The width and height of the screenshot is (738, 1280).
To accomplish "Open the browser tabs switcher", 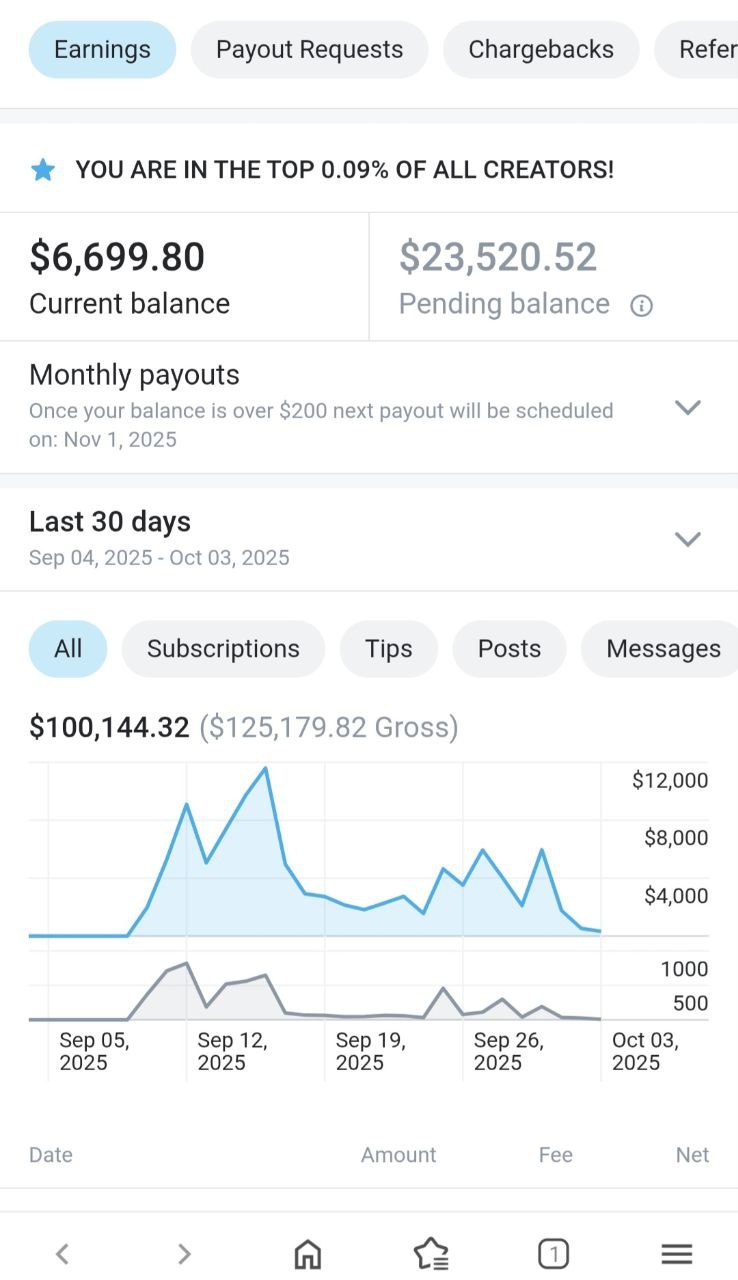I will coord(553,1253).
